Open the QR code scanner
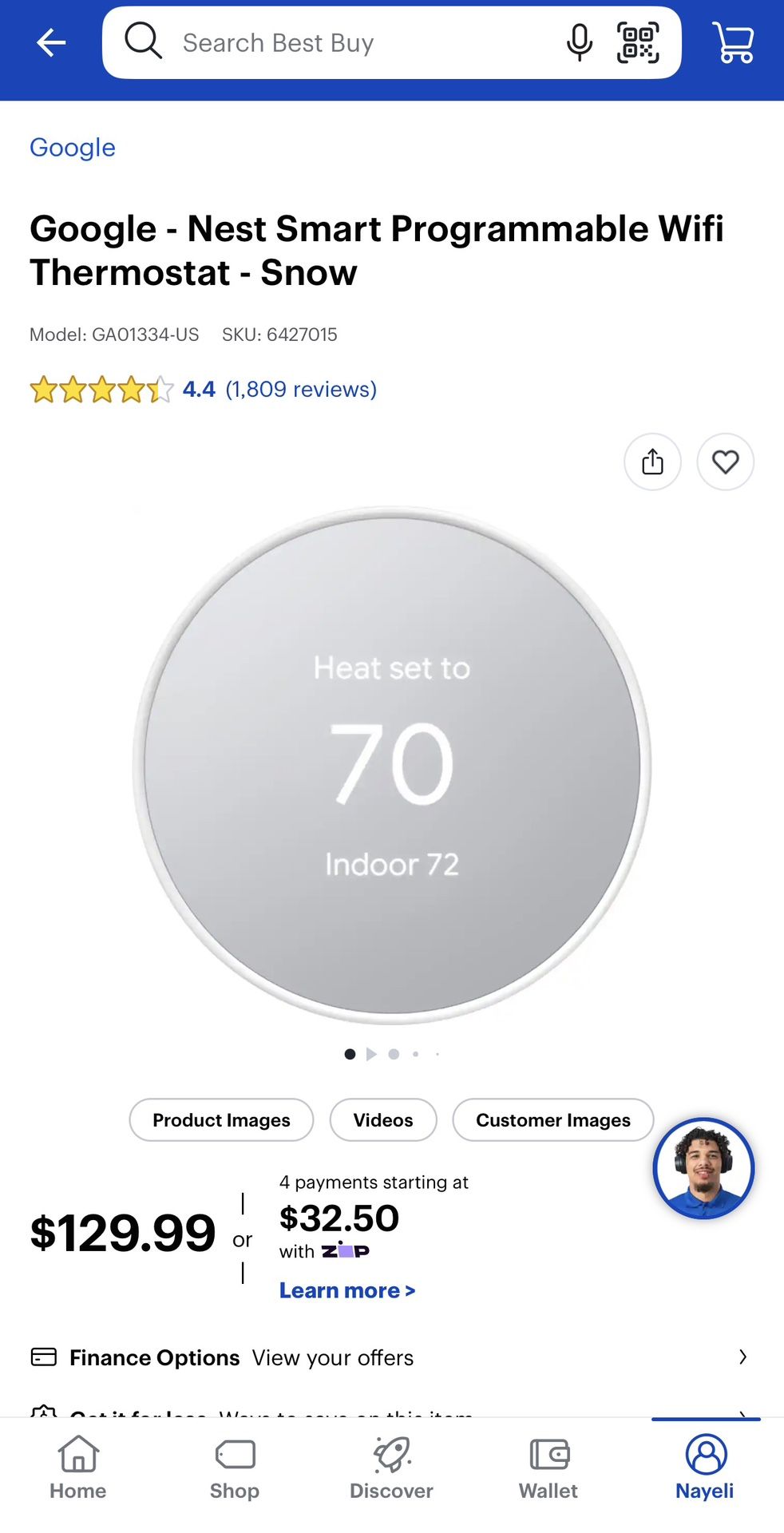 click(x=638, y=42)
